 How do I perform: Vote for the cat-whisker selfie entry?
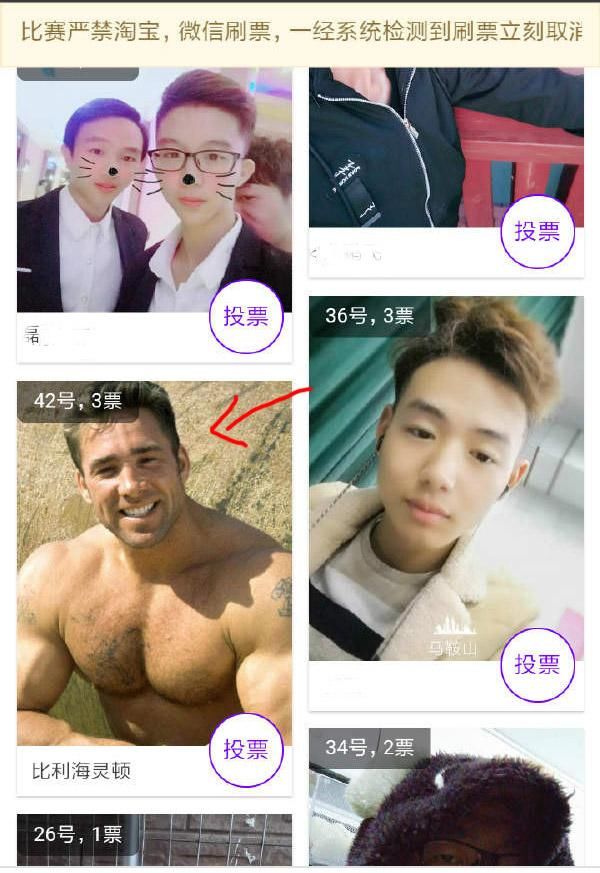[x=246, y=316]
